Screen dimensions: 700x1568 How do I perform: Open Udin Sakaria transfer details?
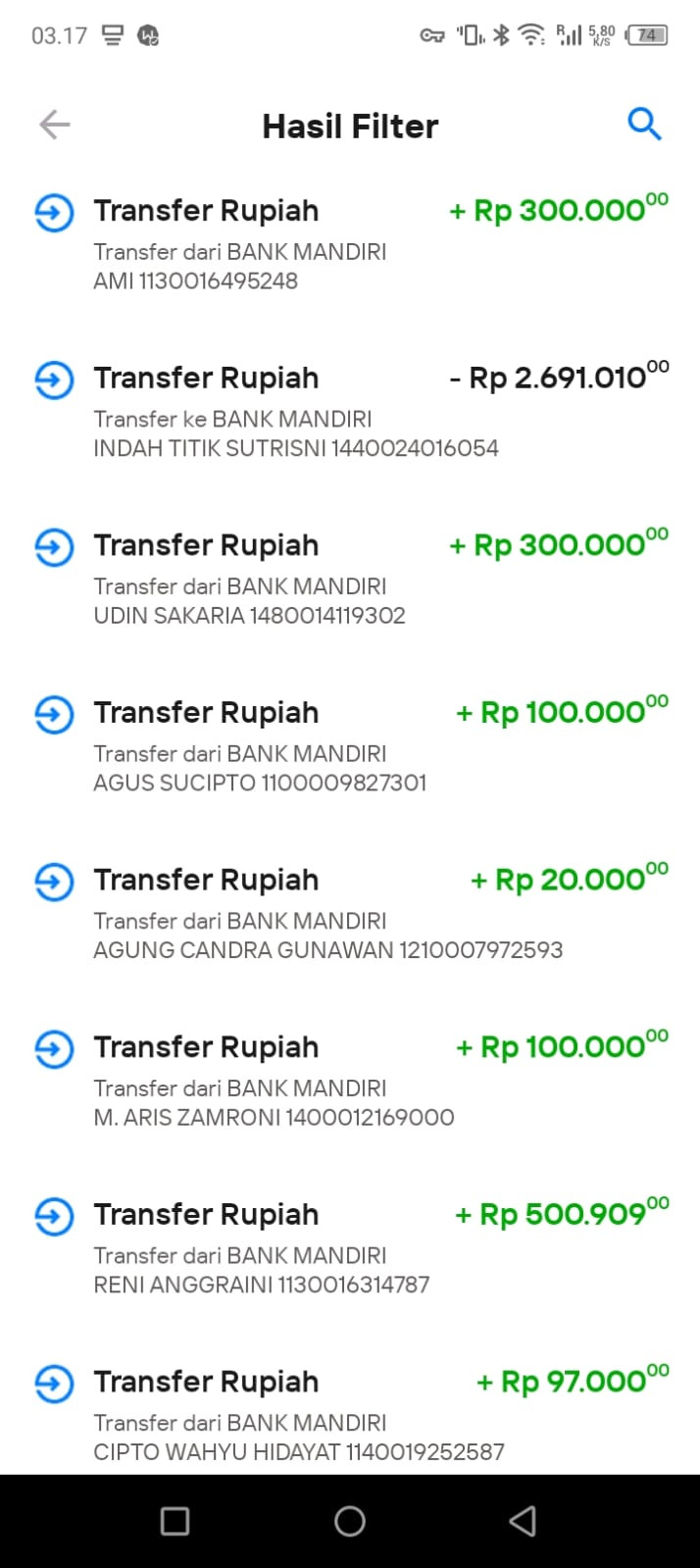coord(350,579)
